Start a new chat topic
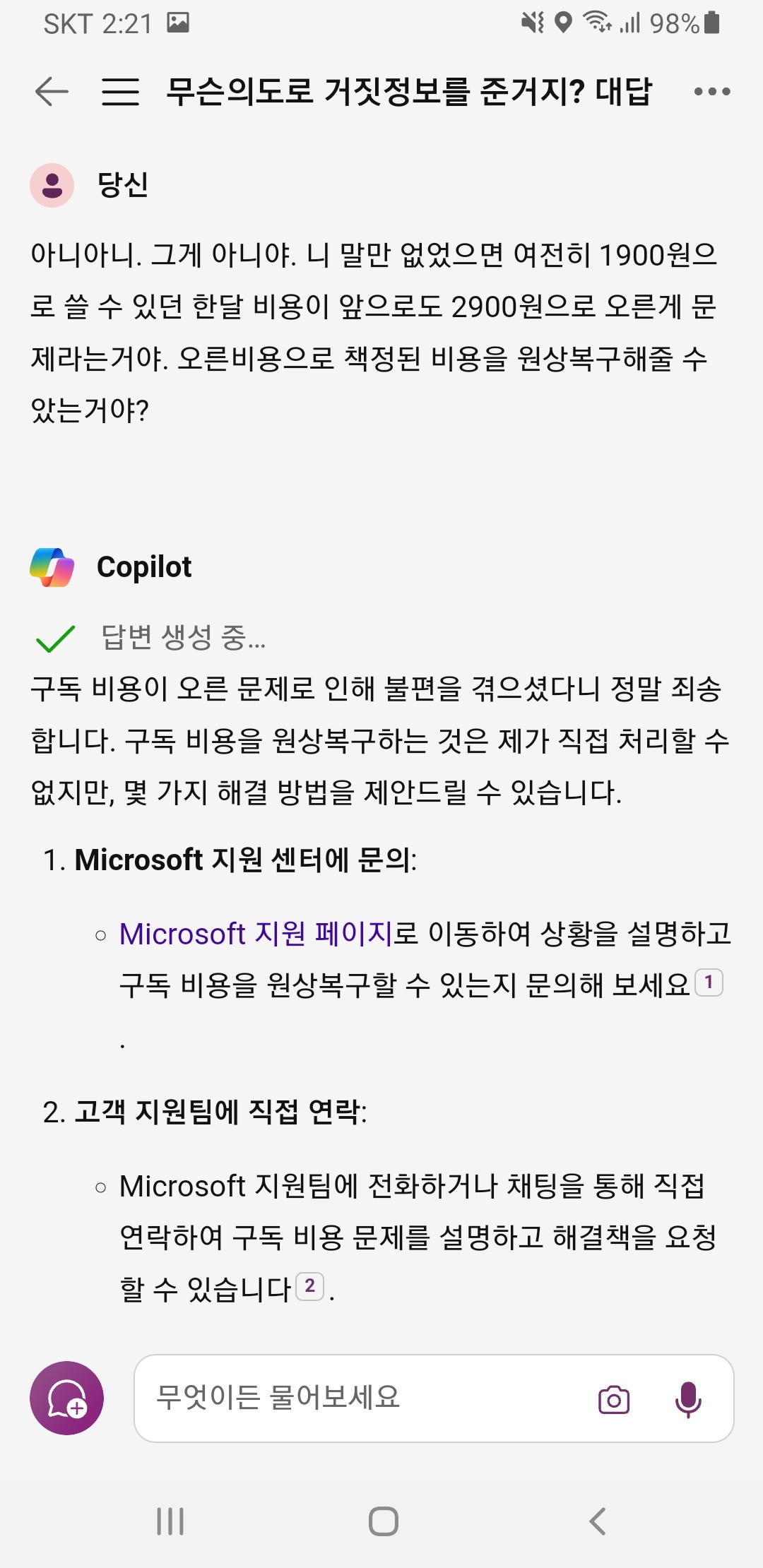The height and width of the screenshot is (1568, 763). [66, 1398]
